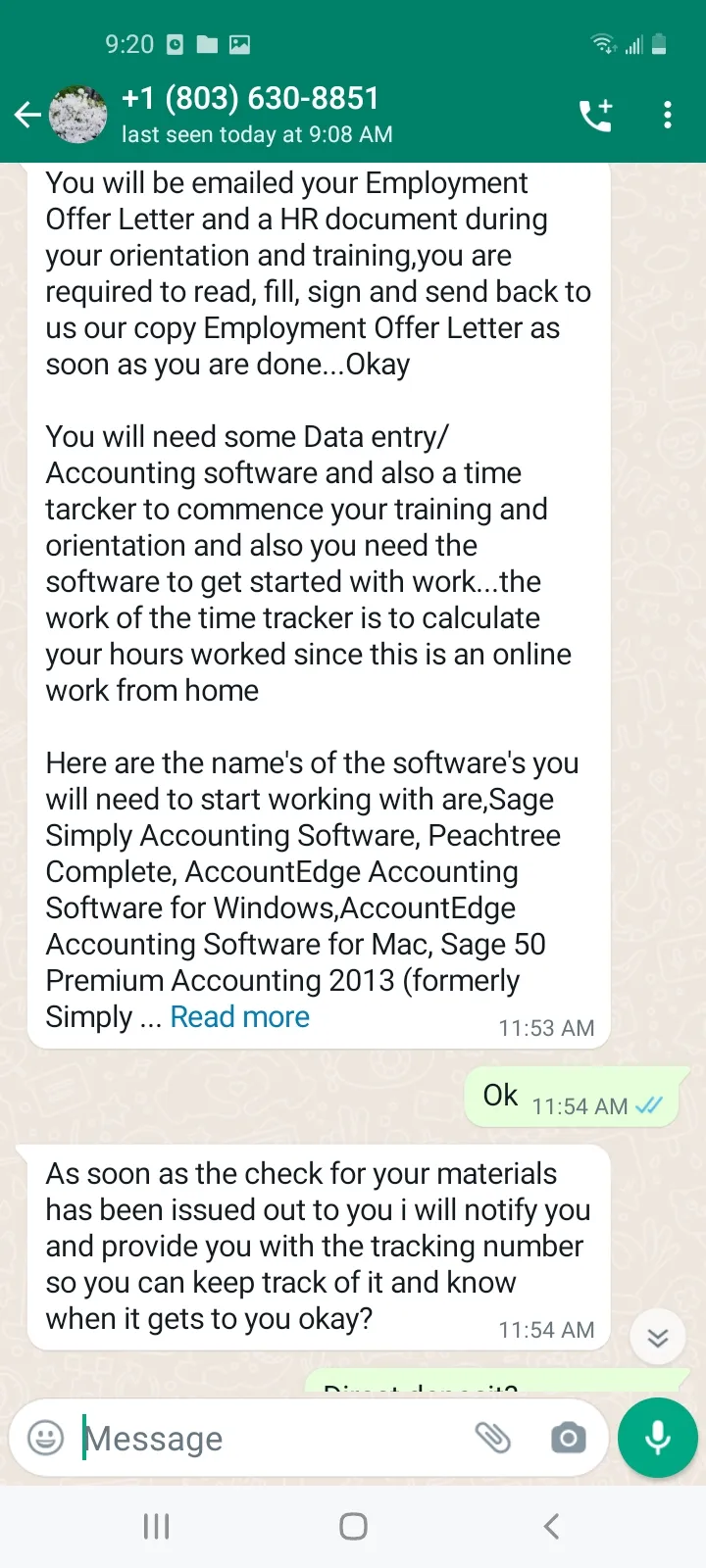Open the recent apps view
Screen dimensions: 706x1568
tap(156, 1526)
